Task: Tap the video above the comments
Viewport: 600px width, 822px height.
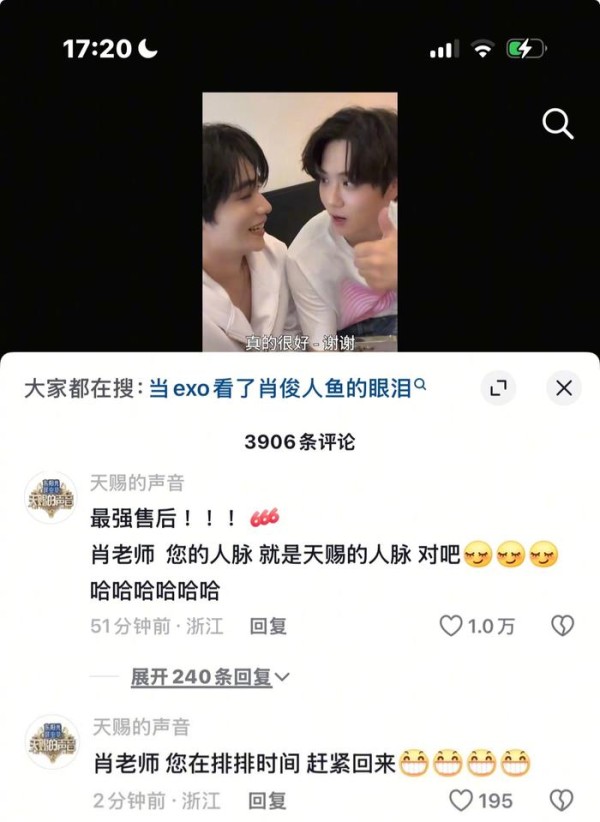Action: pyautogui.click(x=300, y=222)
